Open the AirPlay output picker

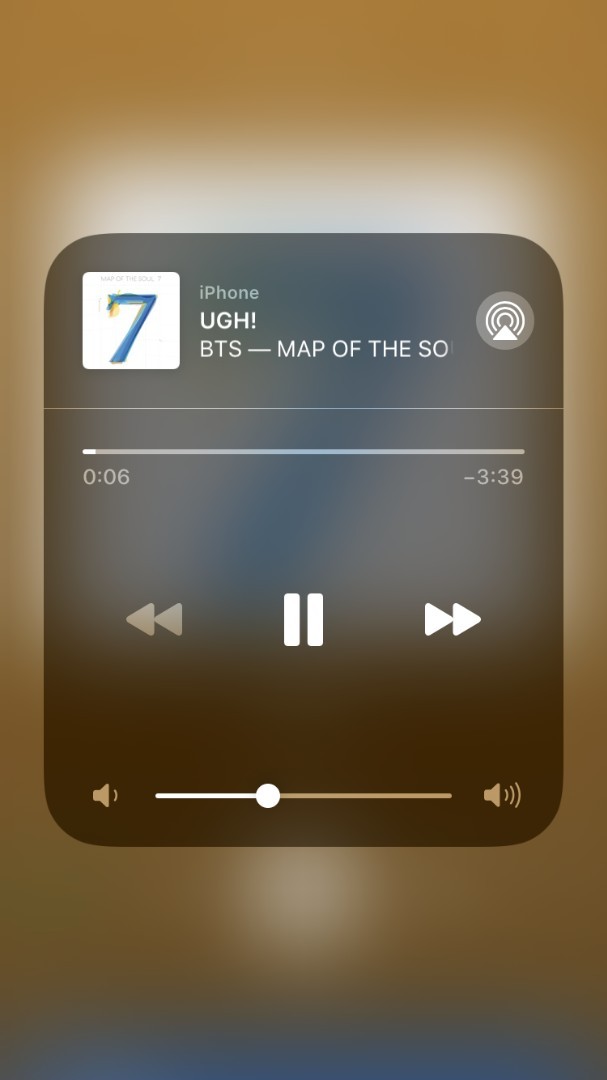pyautogui.click(x=505, y=321)
